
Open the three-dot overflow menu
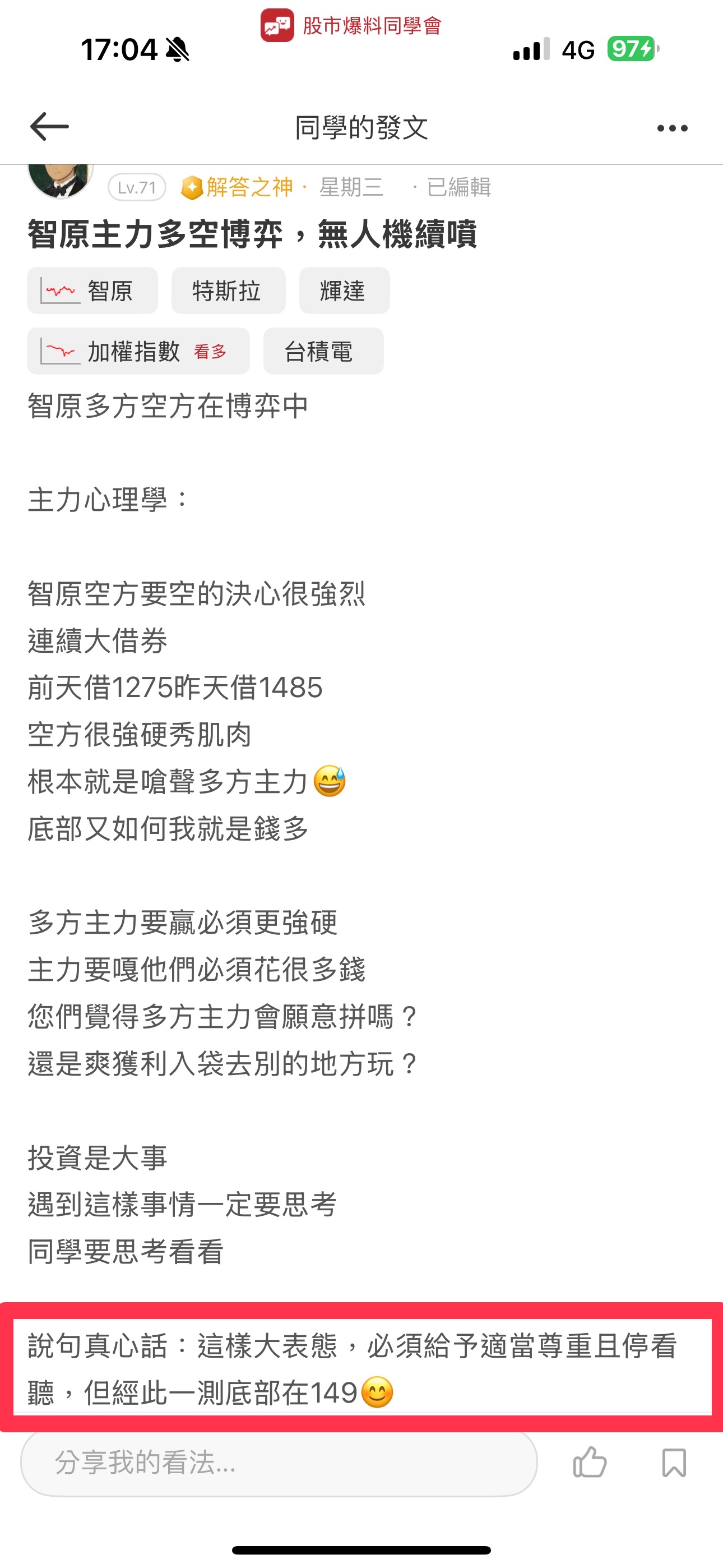(x=672, y=128)
